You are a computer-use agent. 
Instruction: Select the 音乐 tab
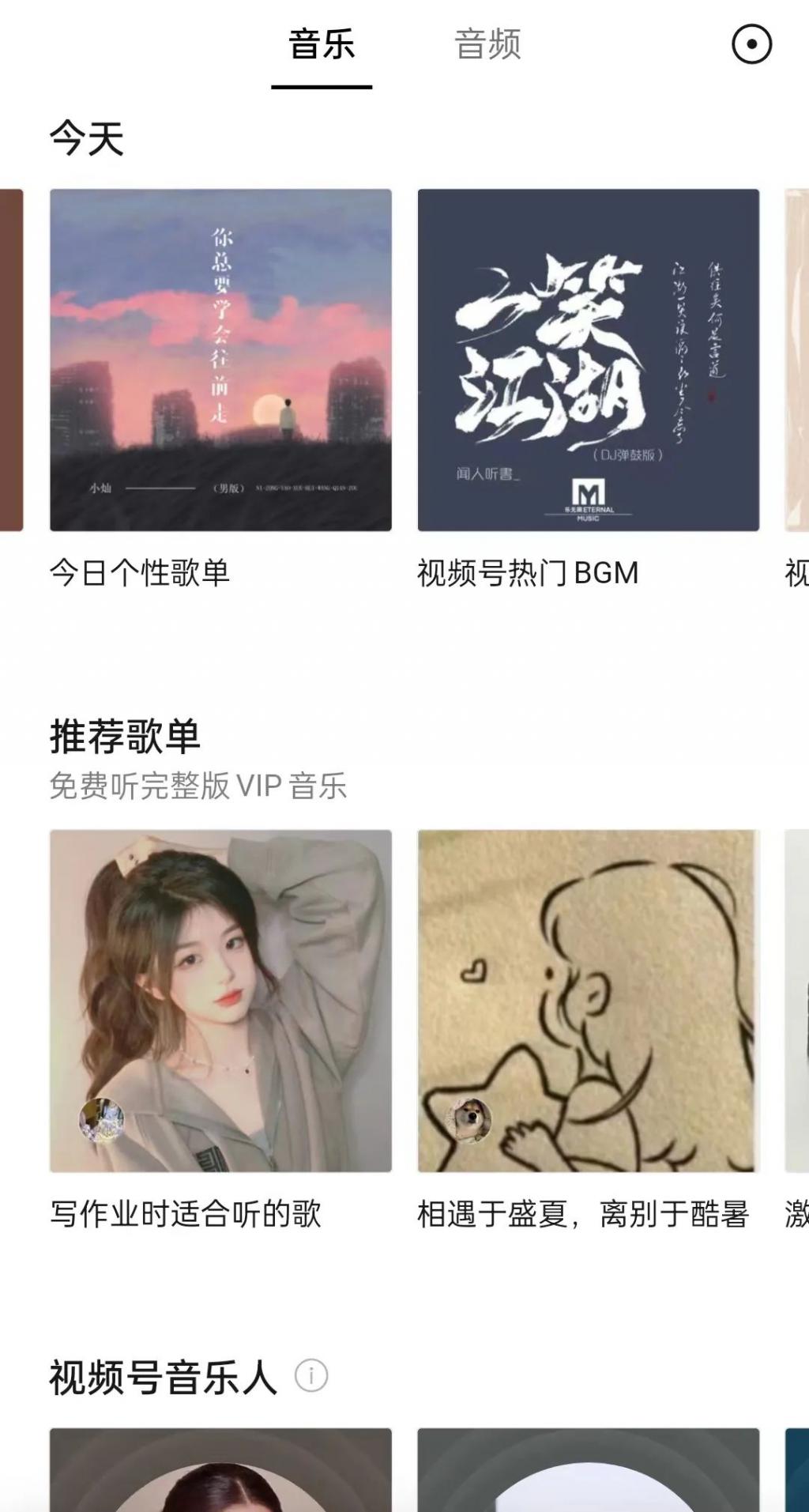(x=322, y=44)
